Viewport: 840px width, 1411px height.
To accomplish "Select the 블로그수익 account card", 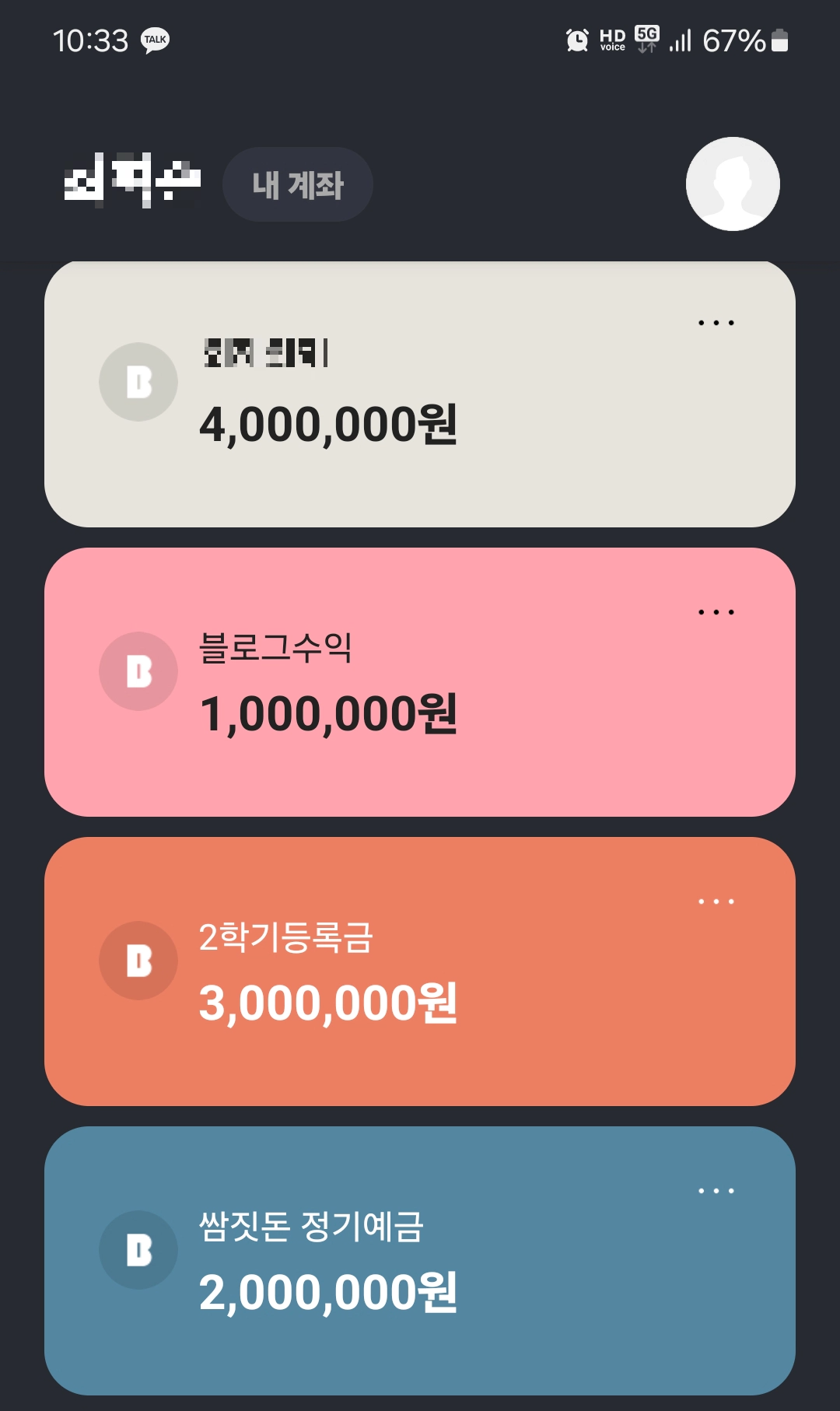I will click(420, 680).
